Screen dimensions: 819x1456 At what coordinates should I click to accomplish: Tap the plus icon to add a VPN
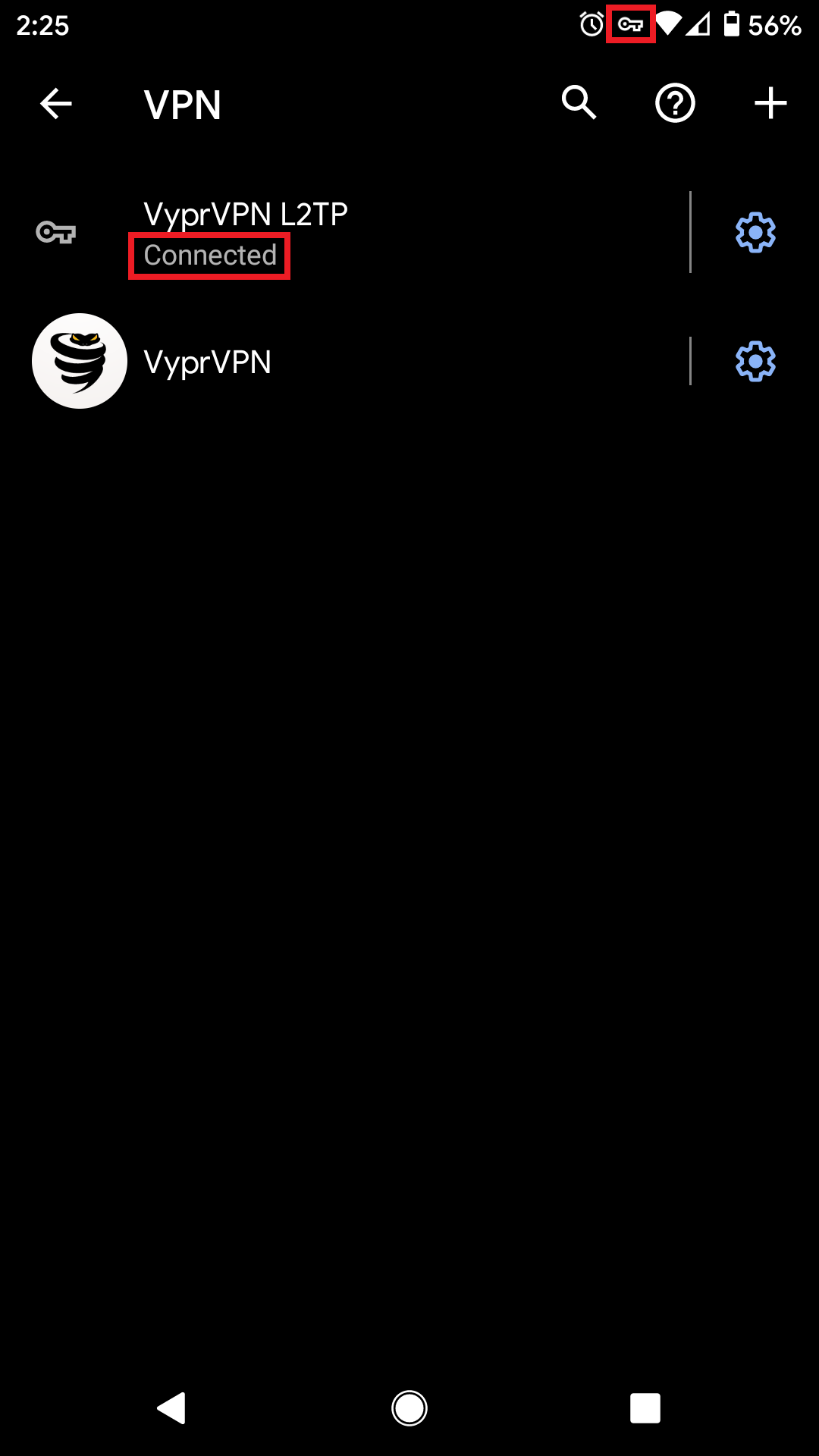click(x=770, y=103)
